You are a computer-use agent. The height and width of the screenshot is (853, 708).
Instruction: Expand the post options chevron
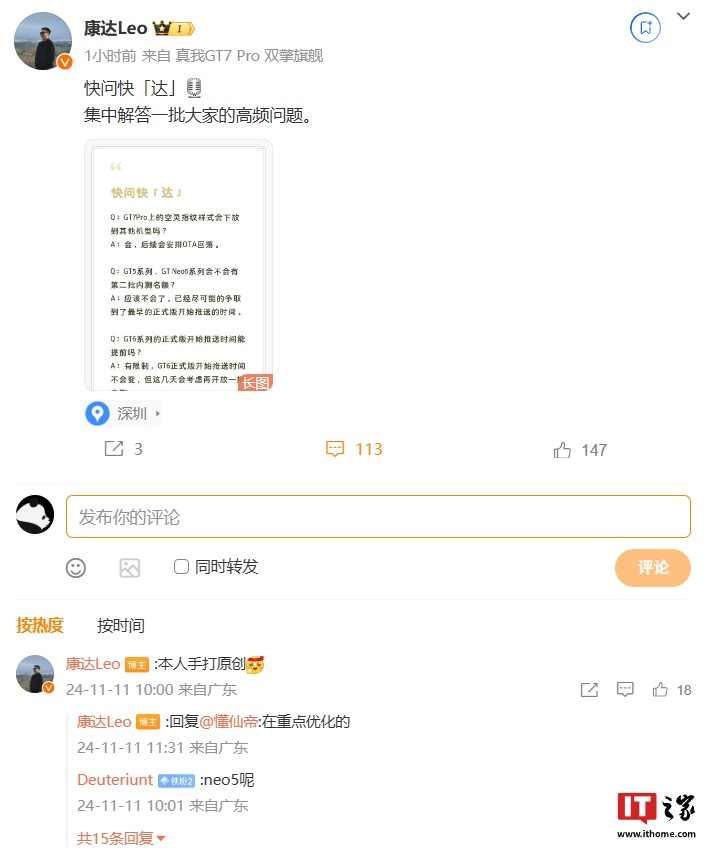point(684,17)
